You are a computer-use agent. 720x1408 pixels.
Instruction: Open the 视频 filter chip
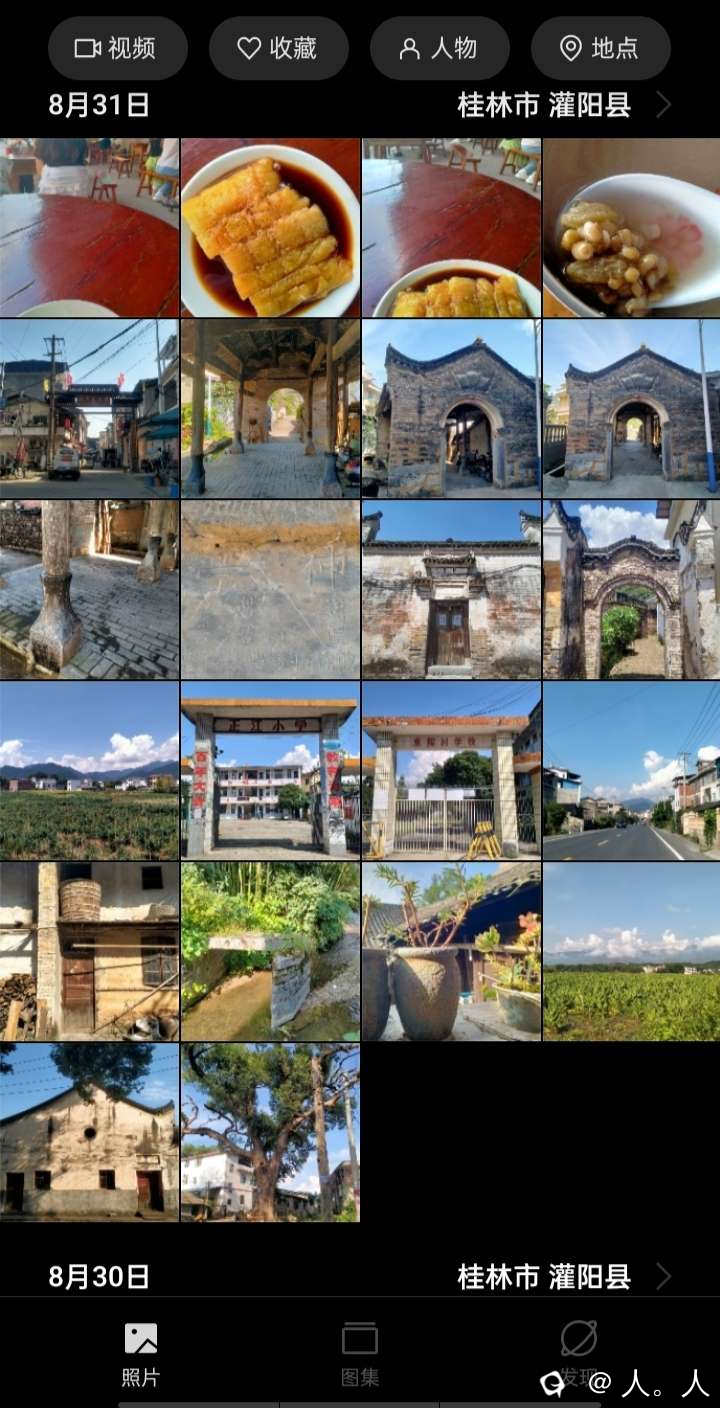click(x=117, y=48)
